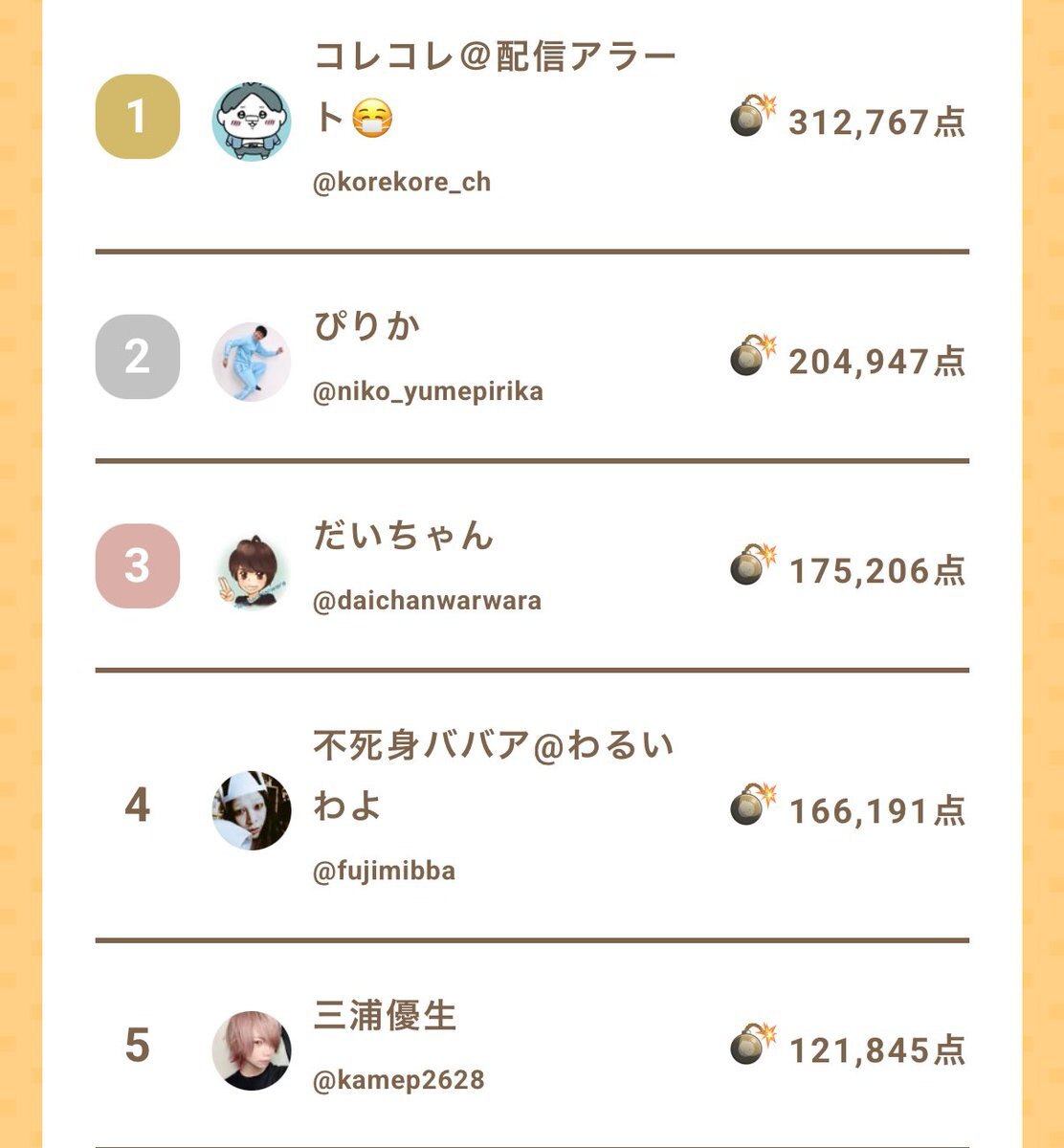Screen dimensions: 1064x1148
Task: Select the name 三浦優生
Action: point(383,1019)
